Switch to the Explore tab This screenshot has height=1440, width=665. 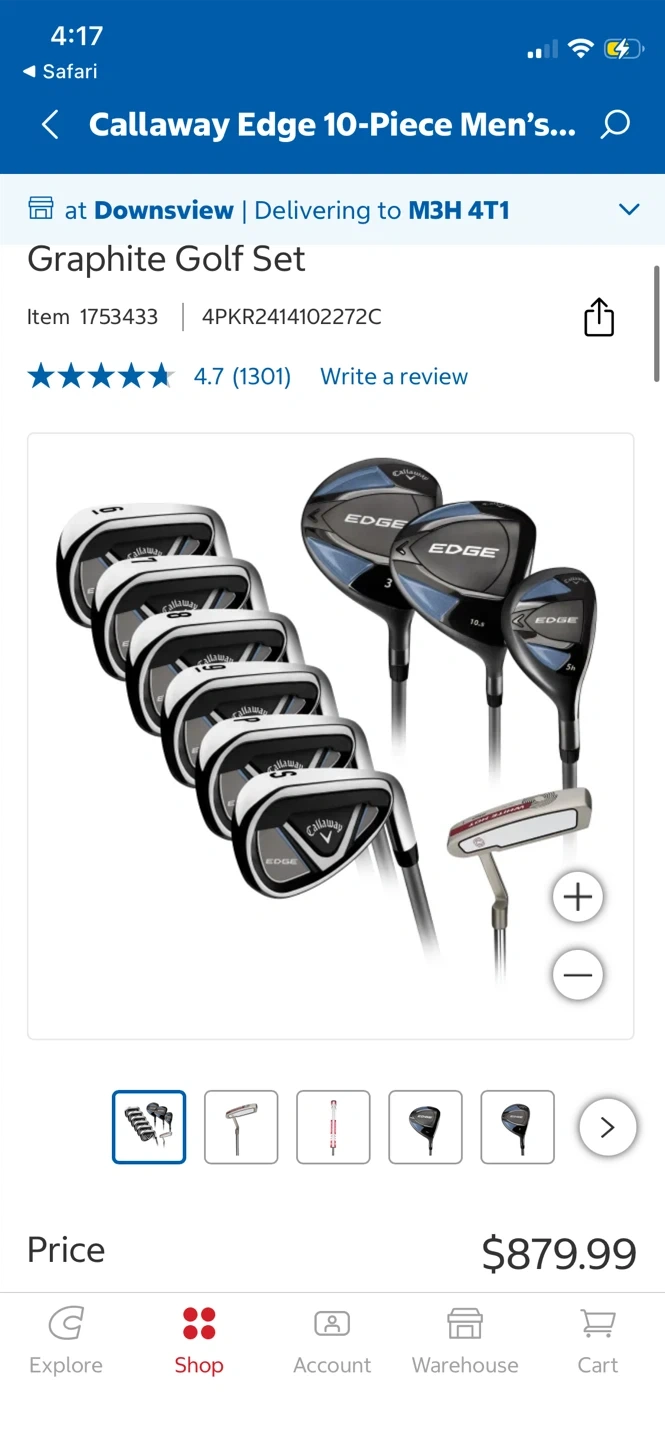[66, 1340]
